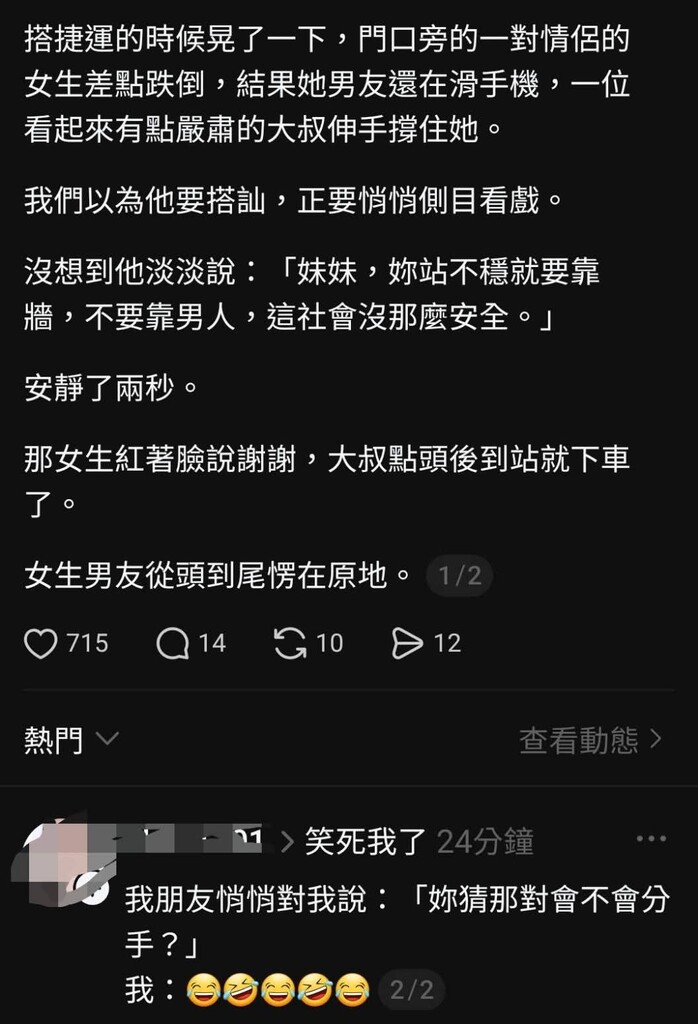
Task: Like the post with 715 likes
Action: [x=41, y=643]
